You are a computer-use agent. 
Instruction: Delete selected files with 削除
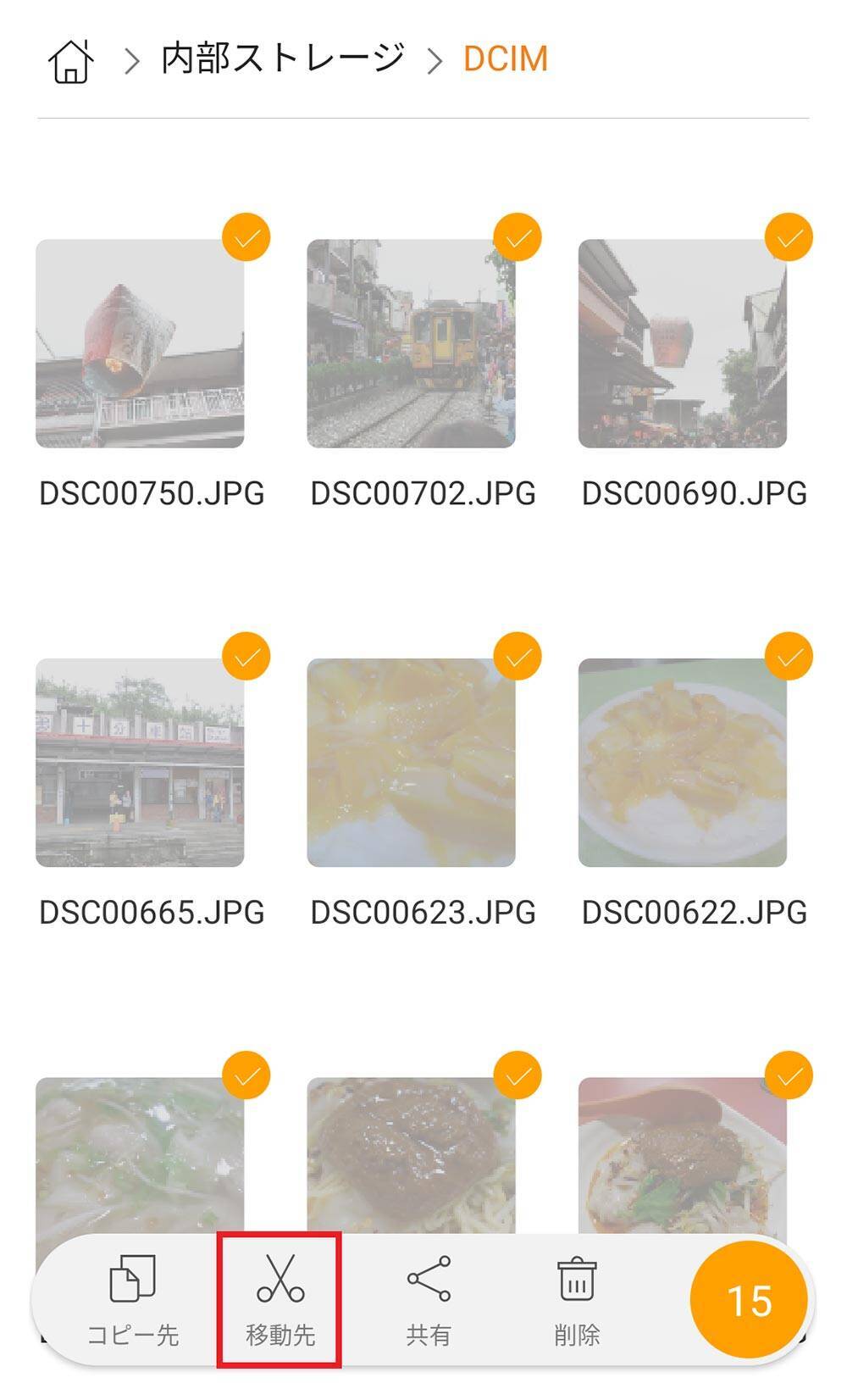pos(577,1300)
